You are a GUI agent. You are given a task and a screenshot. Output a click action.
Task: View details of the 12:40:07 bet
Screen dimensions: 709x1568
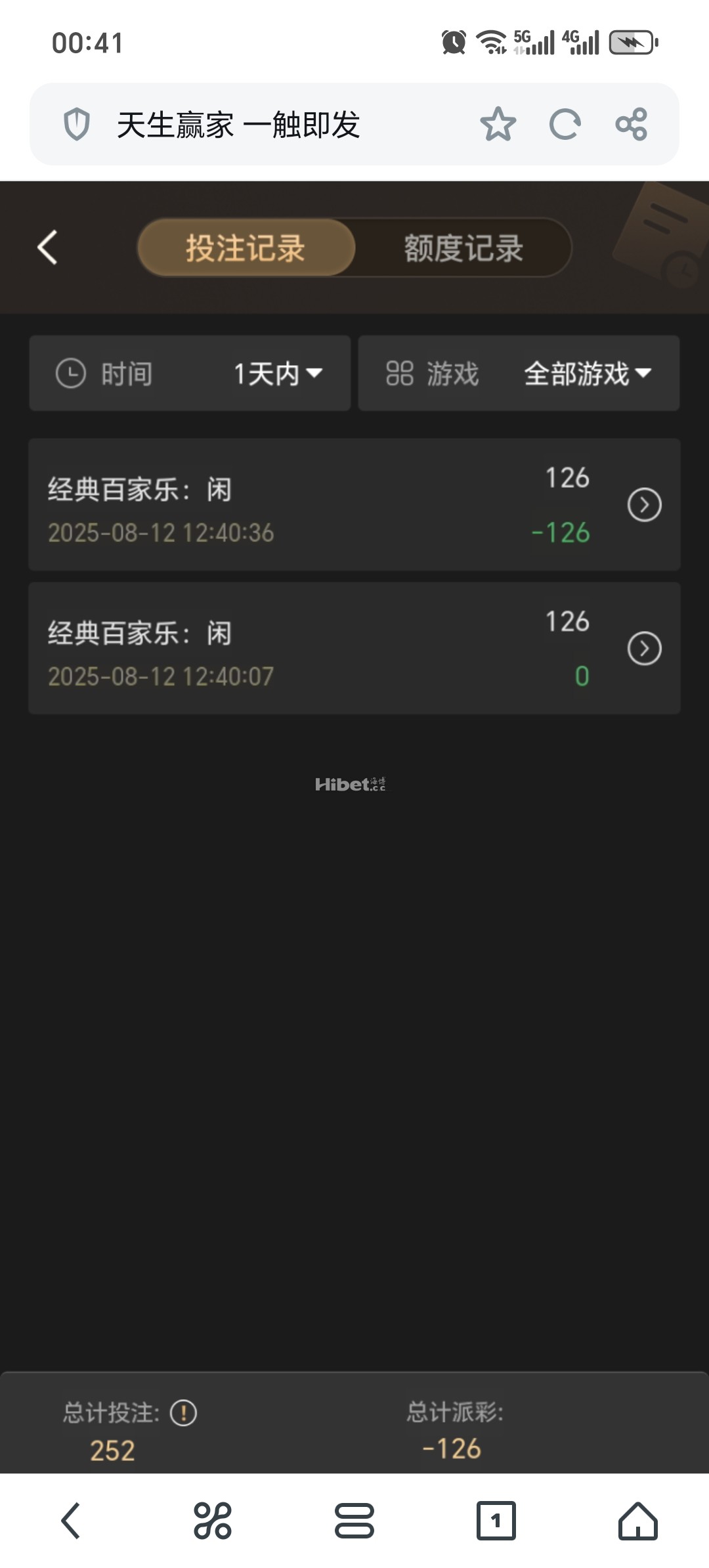click(644, 649)
